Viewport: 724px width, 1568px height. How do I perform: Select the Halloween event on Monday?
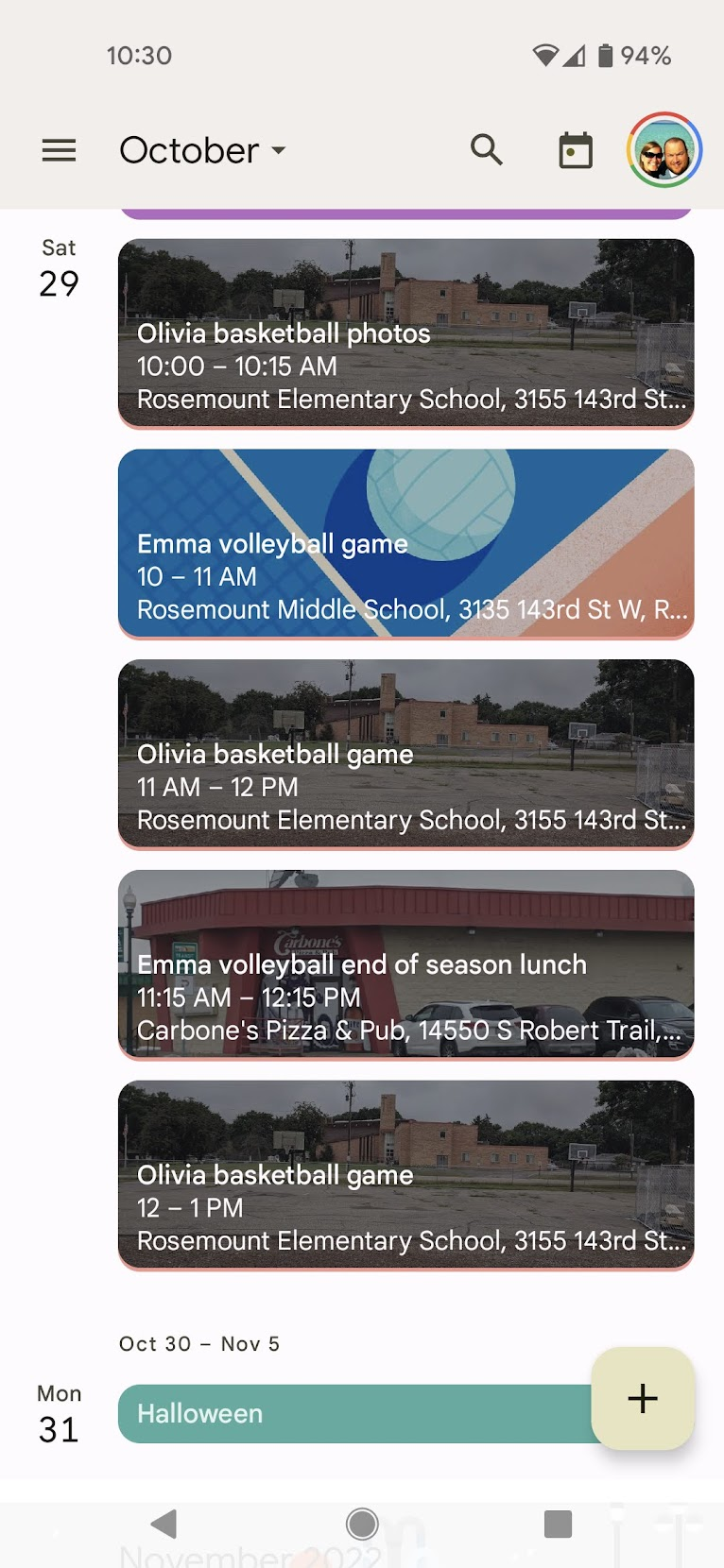click(x=350, y=1413)
